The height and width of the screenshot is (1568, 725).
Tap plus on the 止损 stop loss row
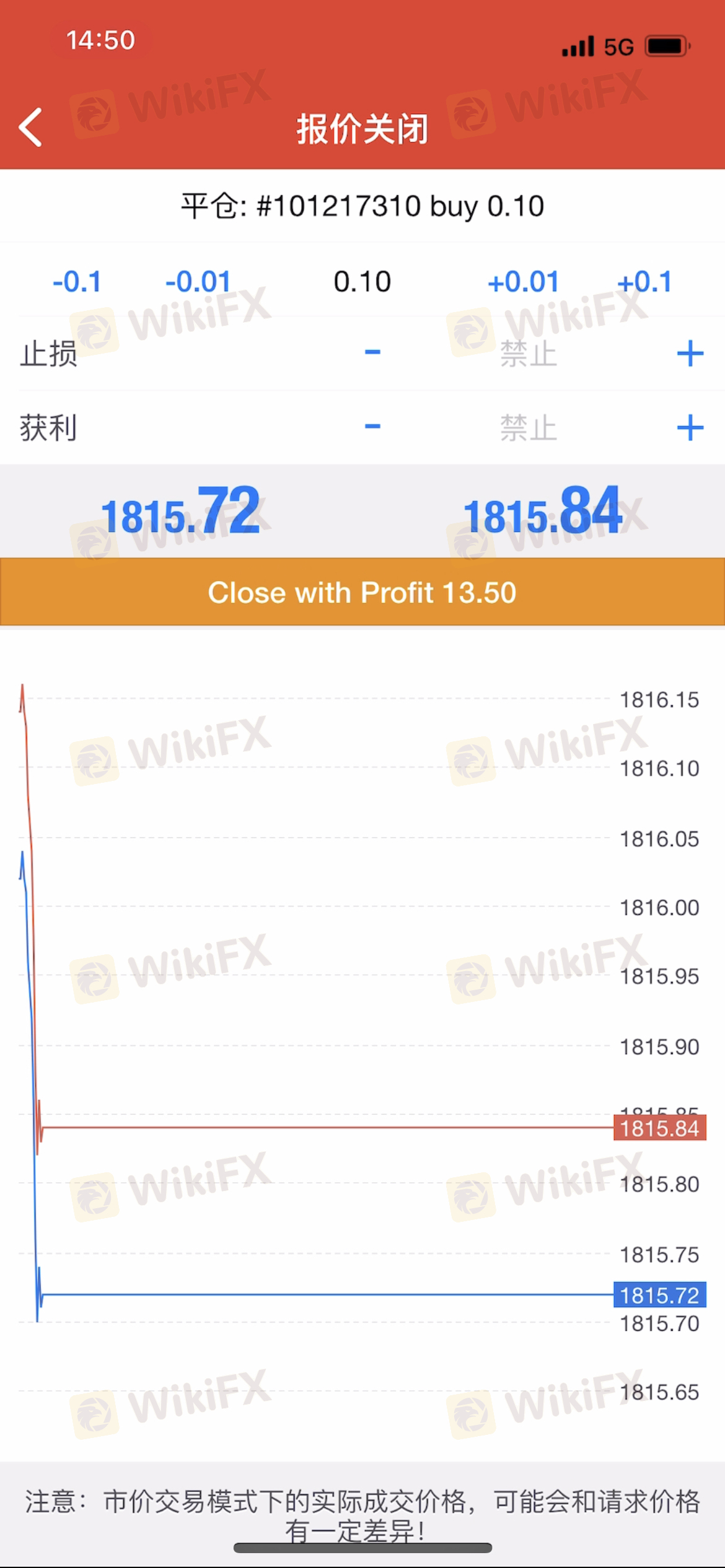tap(690, 354)
